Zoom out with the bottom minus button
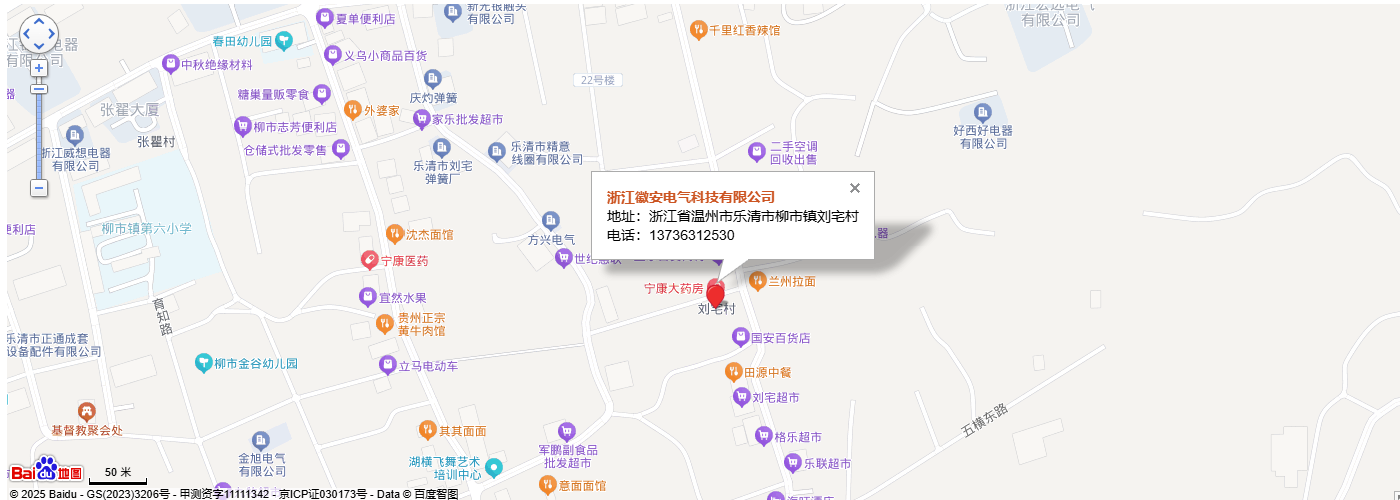 coord(39,188)
